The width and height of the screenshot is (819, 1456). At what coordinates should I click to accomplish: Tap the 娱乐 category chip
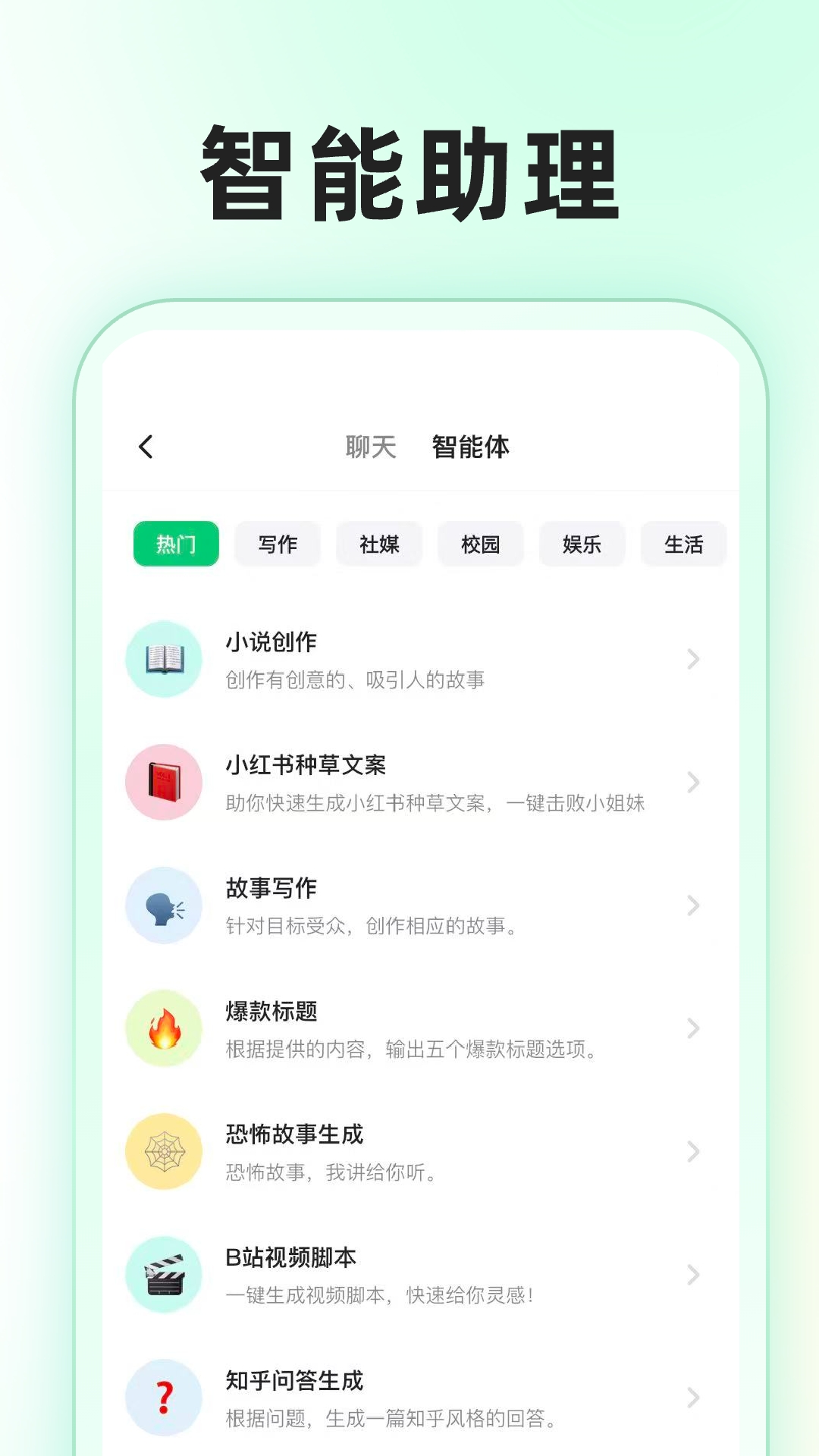point(582,544)
